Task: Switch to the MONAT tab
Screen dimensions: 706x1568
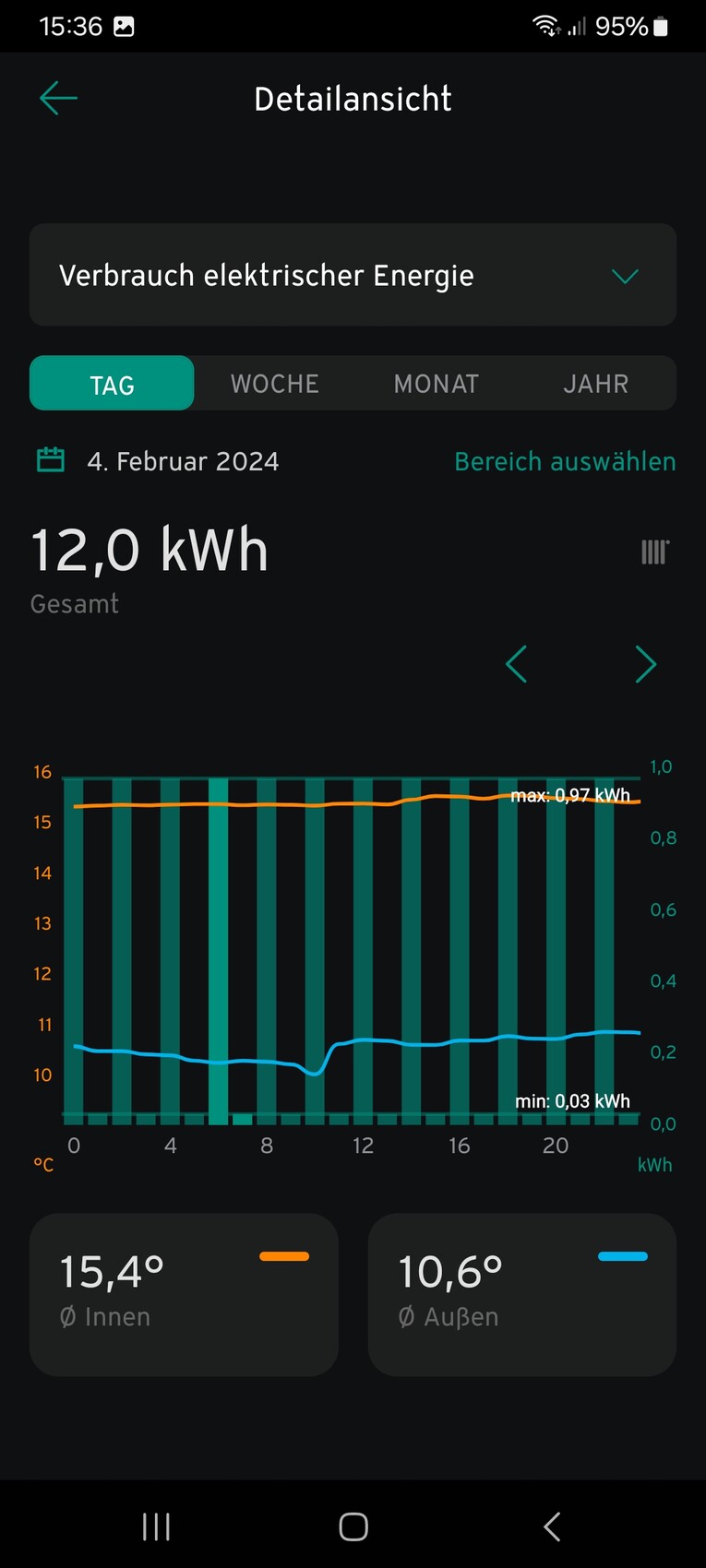Action: point(437,384)
